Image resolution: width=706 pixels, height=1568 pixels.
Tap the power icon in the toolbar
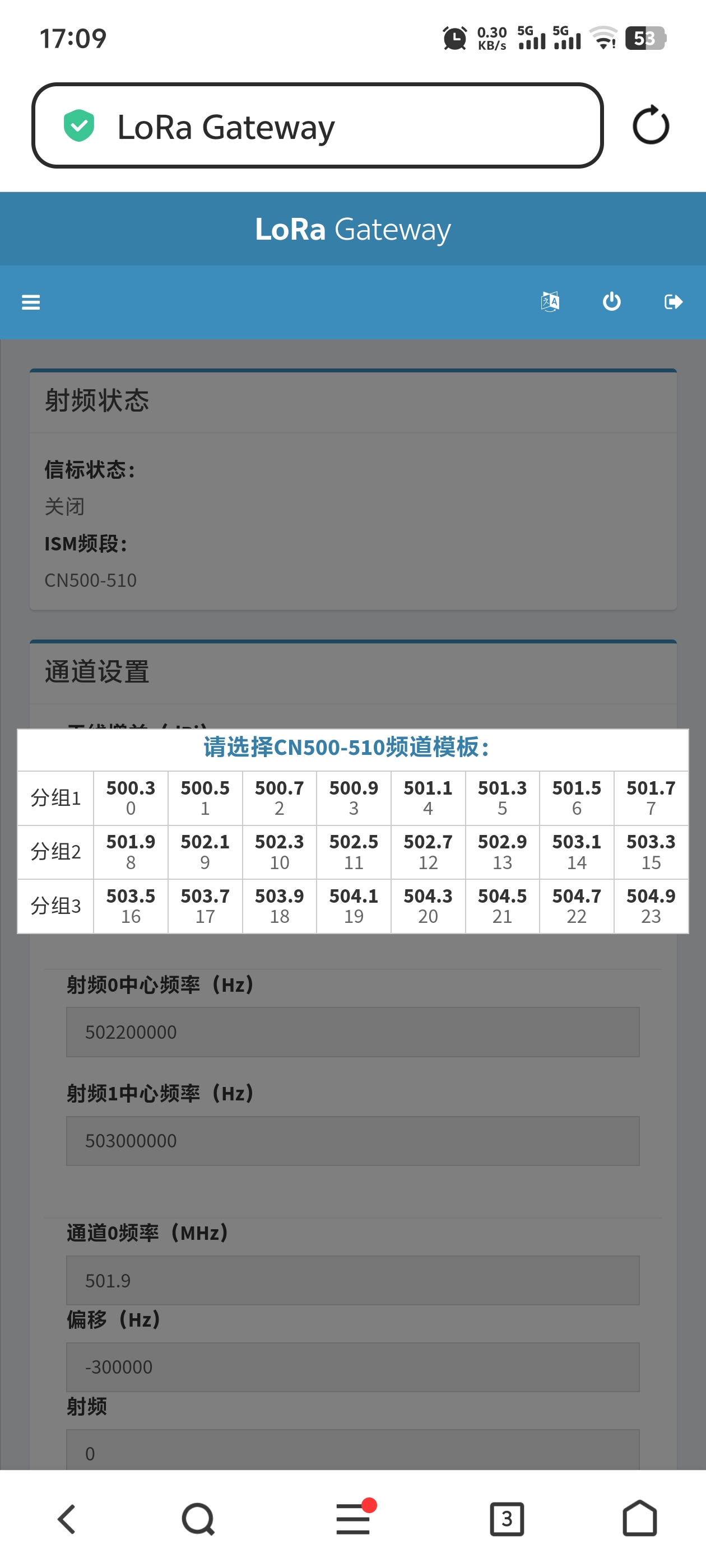[611, 302]
